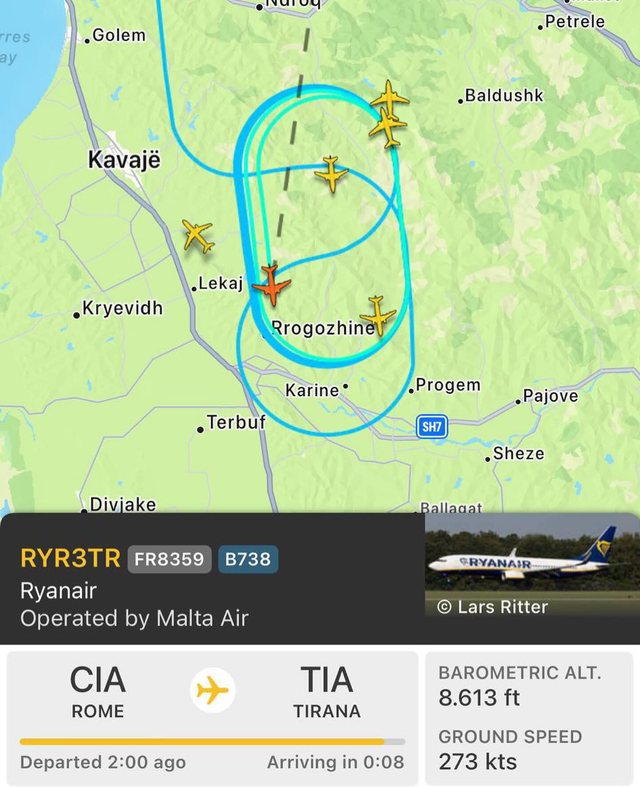
Task: Select the yellow aircraft east of Rrogozhine
Action: pyautogui.click(x=378, y=315)
